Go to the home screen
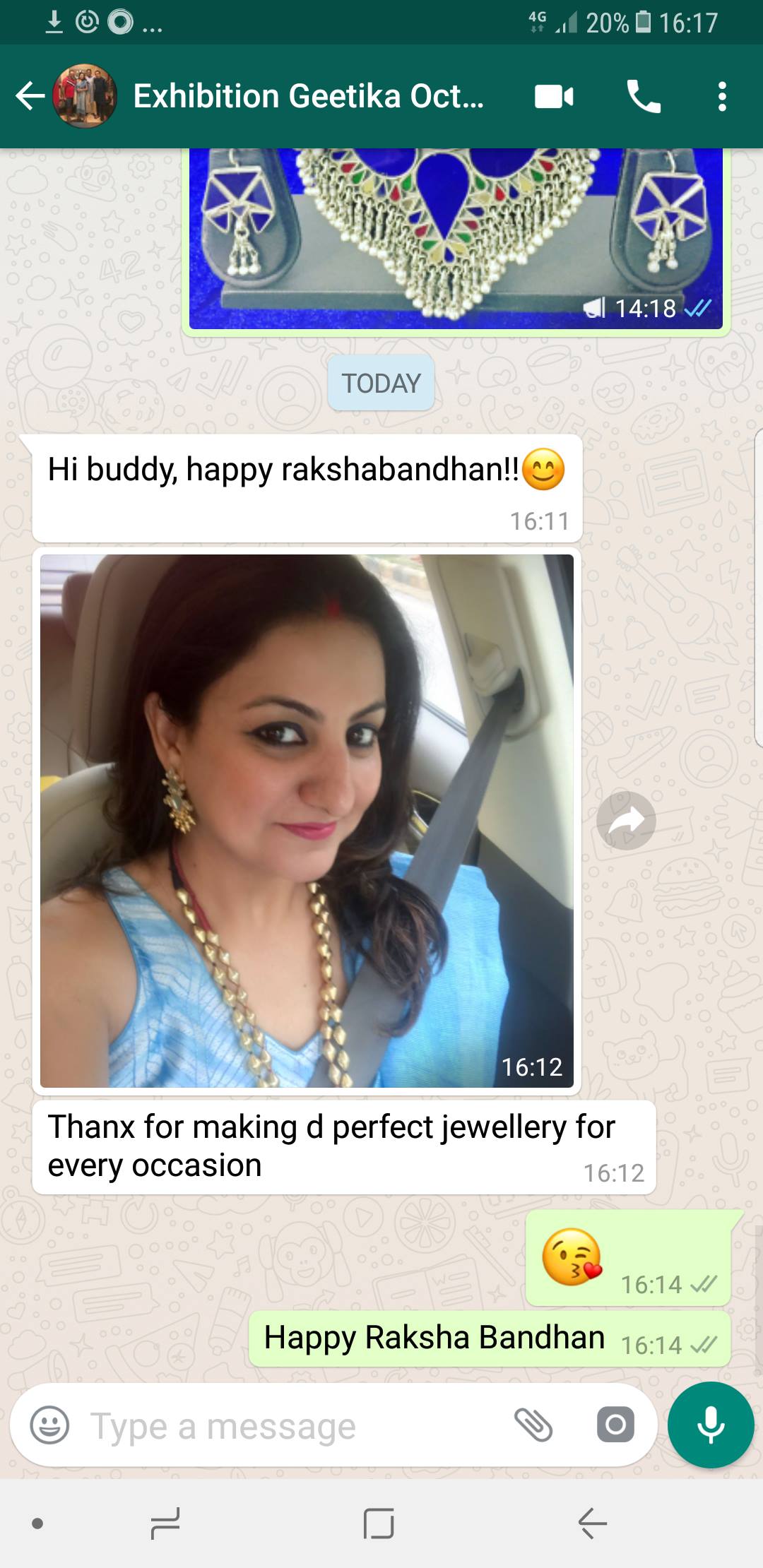The height and width of the screenshot is (1568, 763). click(x=379, y=1523)
